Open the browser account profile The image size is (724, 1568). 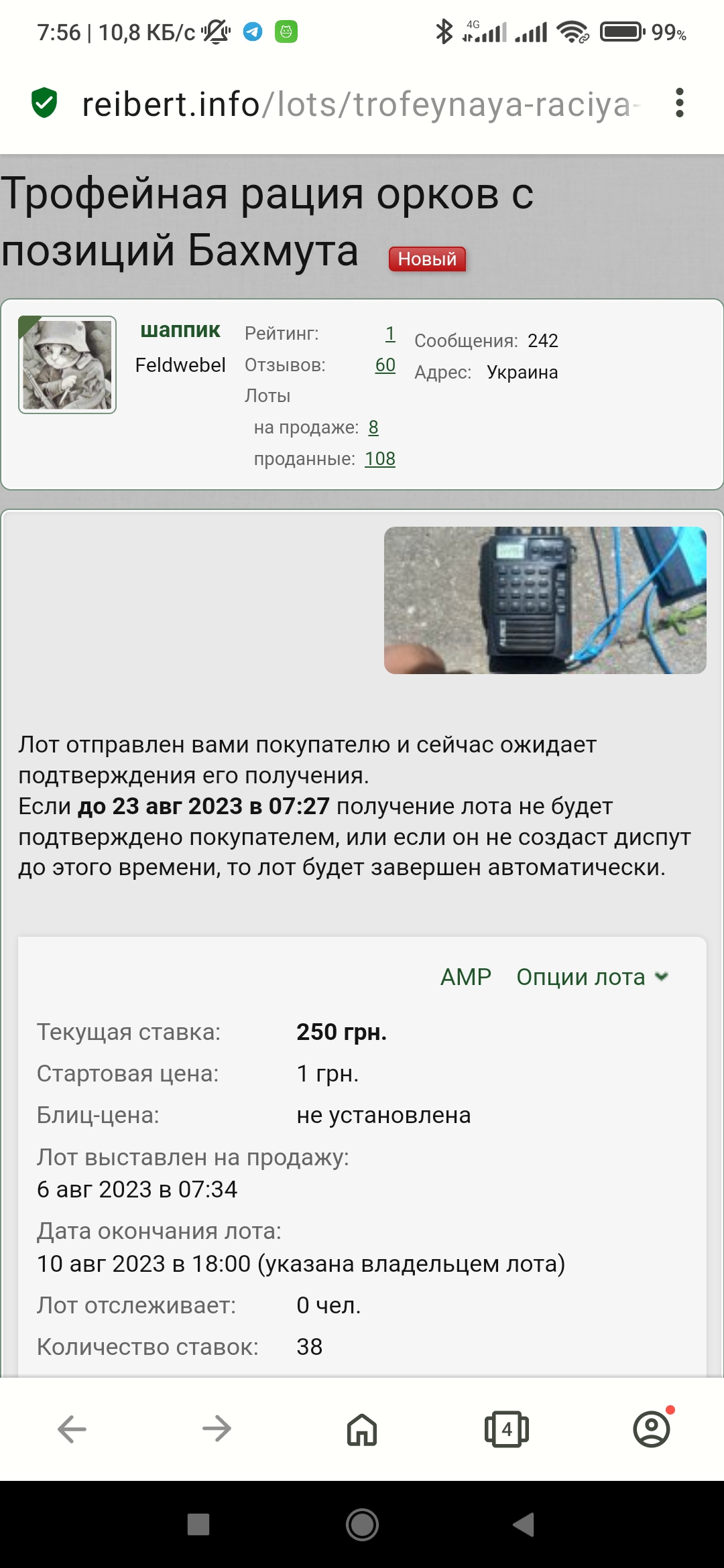click(652, 1429)
